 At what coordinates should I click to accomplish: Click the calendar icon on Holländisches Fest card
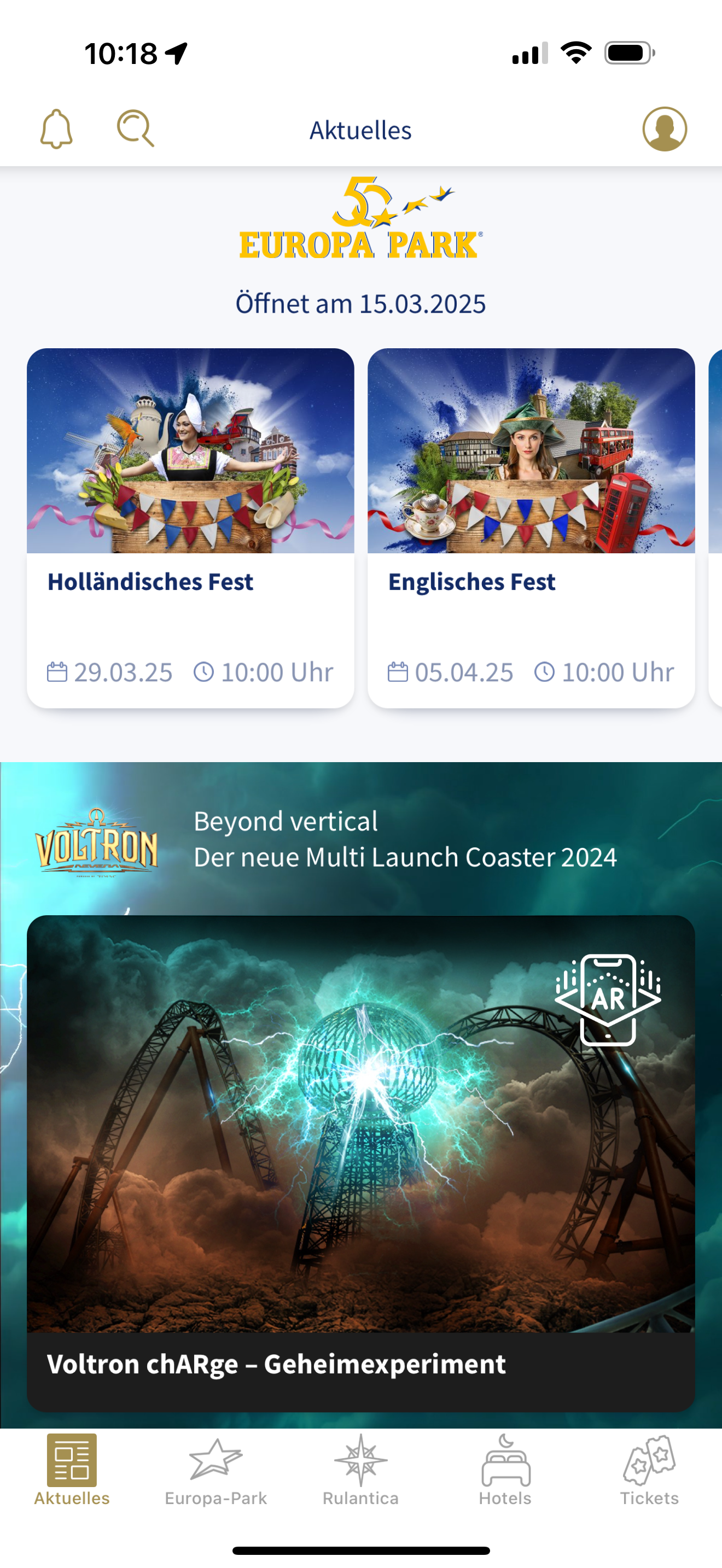pyautogui.click(x=58, y=671)
